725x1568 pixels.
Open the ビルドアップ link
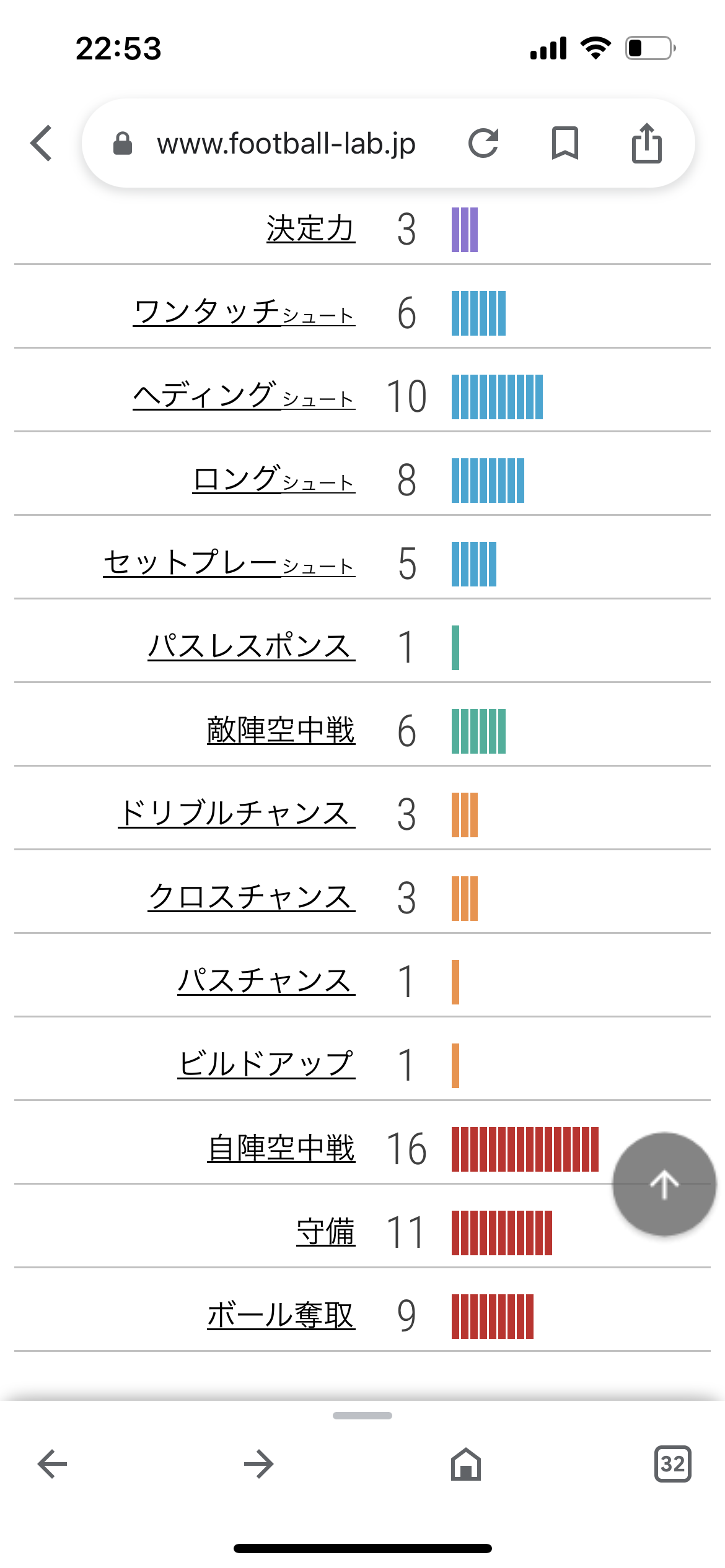coord(266,1065)
